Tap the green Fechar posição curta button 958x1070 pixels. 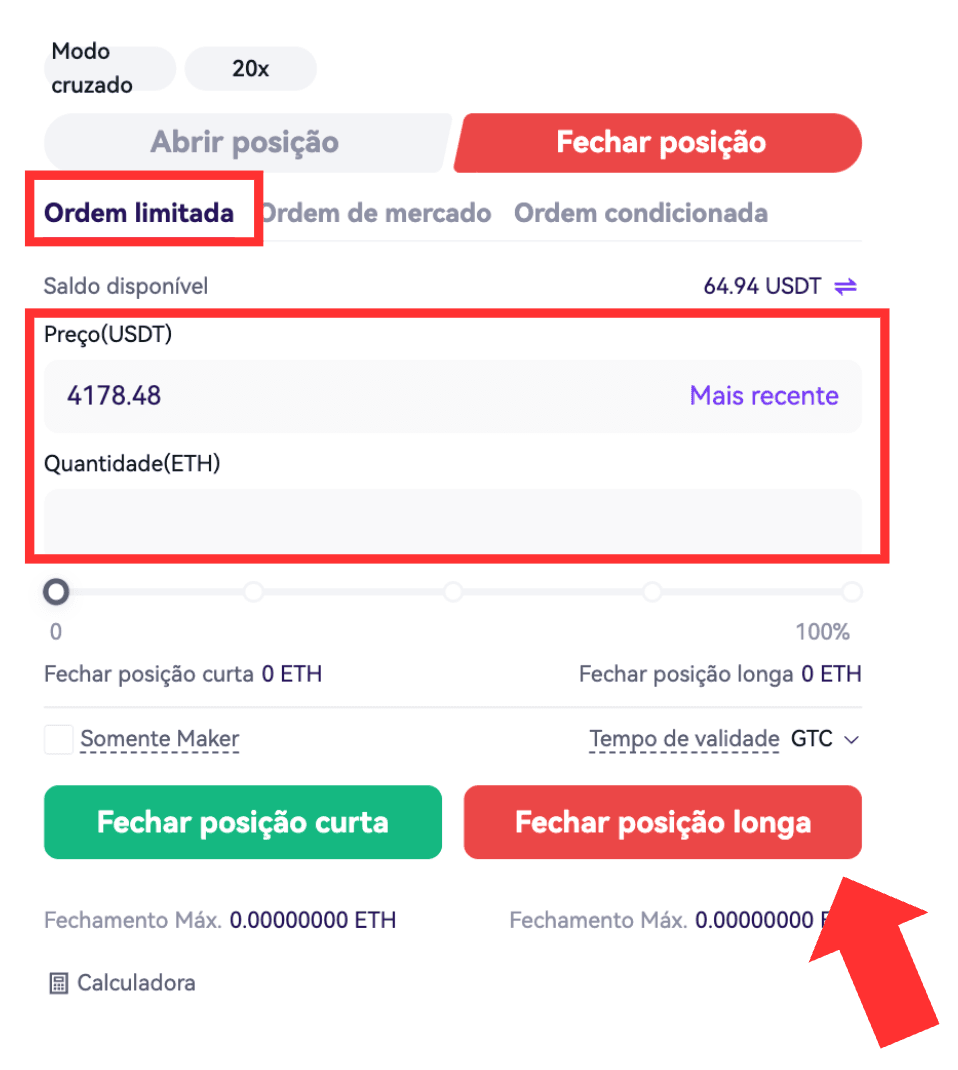click(x=243, y=822)
